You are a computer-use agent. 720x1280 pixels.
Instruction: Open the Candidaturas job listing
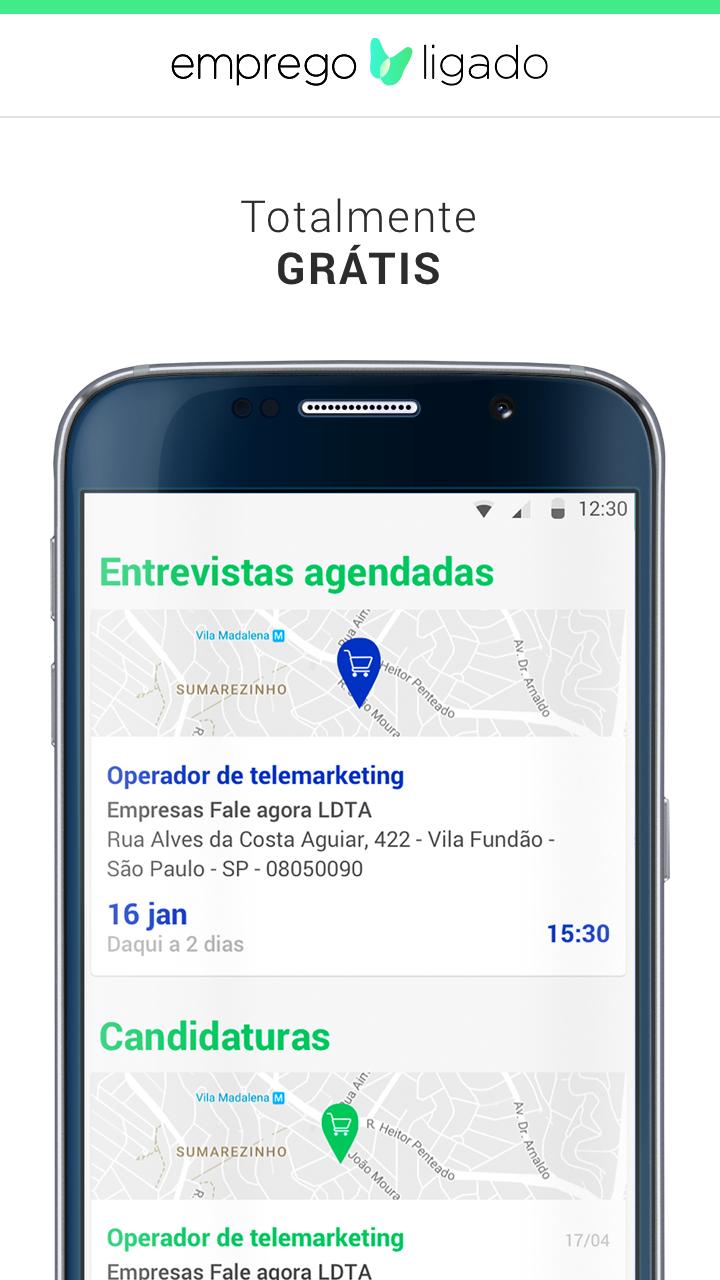(256, 1237)
